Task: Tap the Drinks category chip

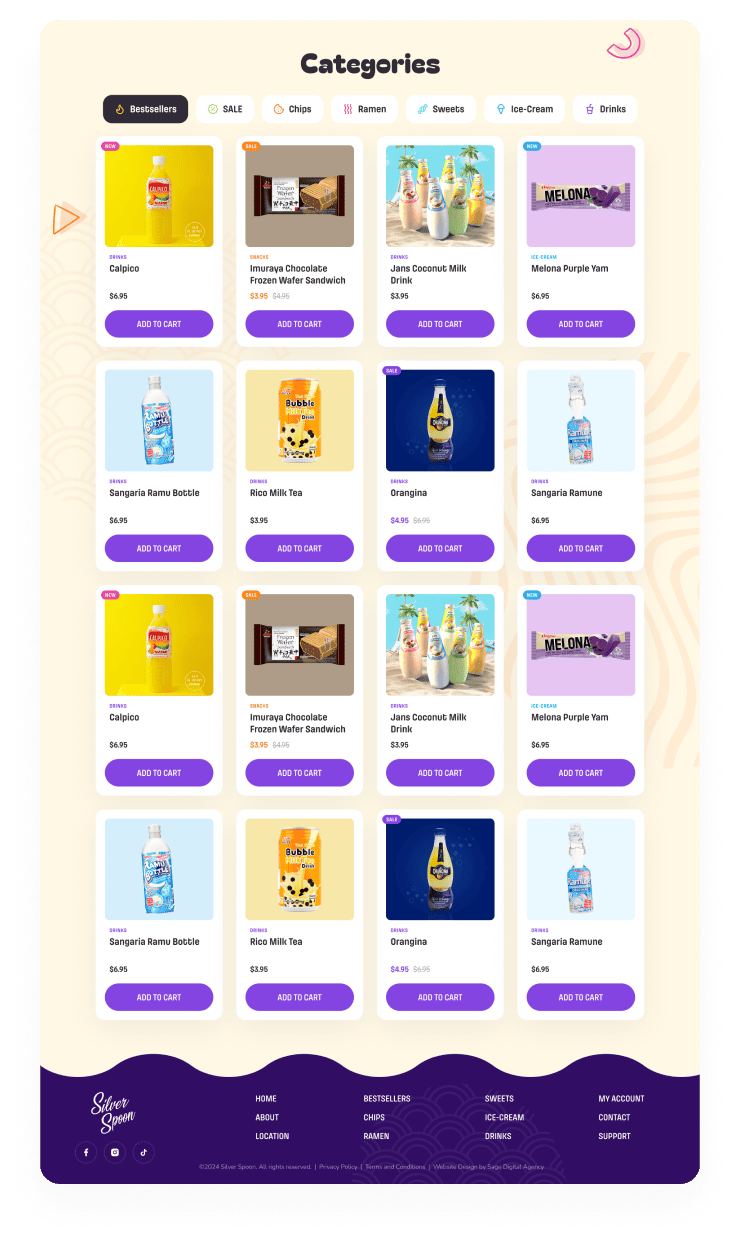Action: point(605,109)
